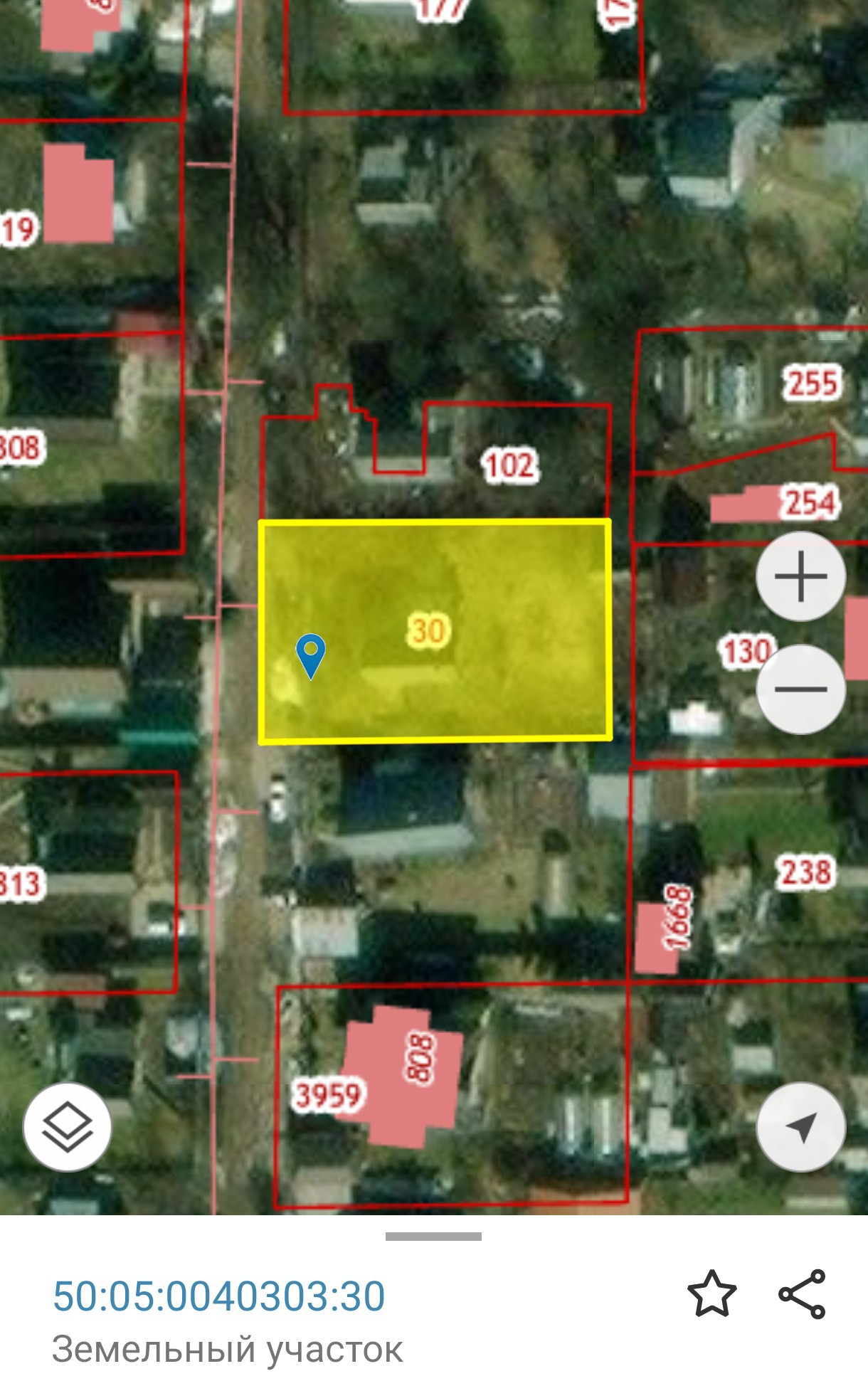Open the map layers selector
The width and height of the screenshot is (868, 1381).
pyautogui.click(x=67, y=1126)
